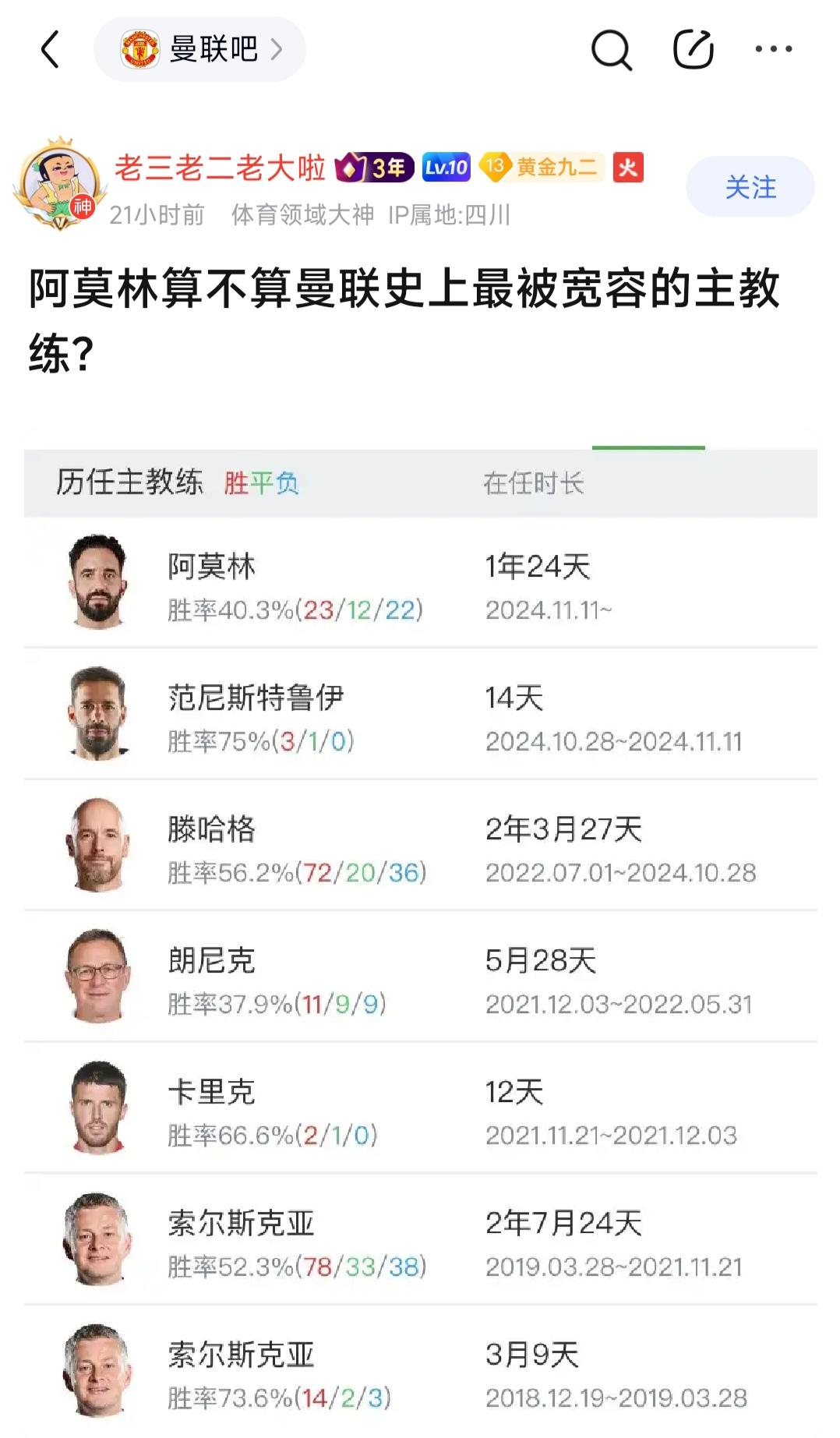Click the back arrow at top left
Viewport: 840px width, 1438px height.
(x=50, y=48)
